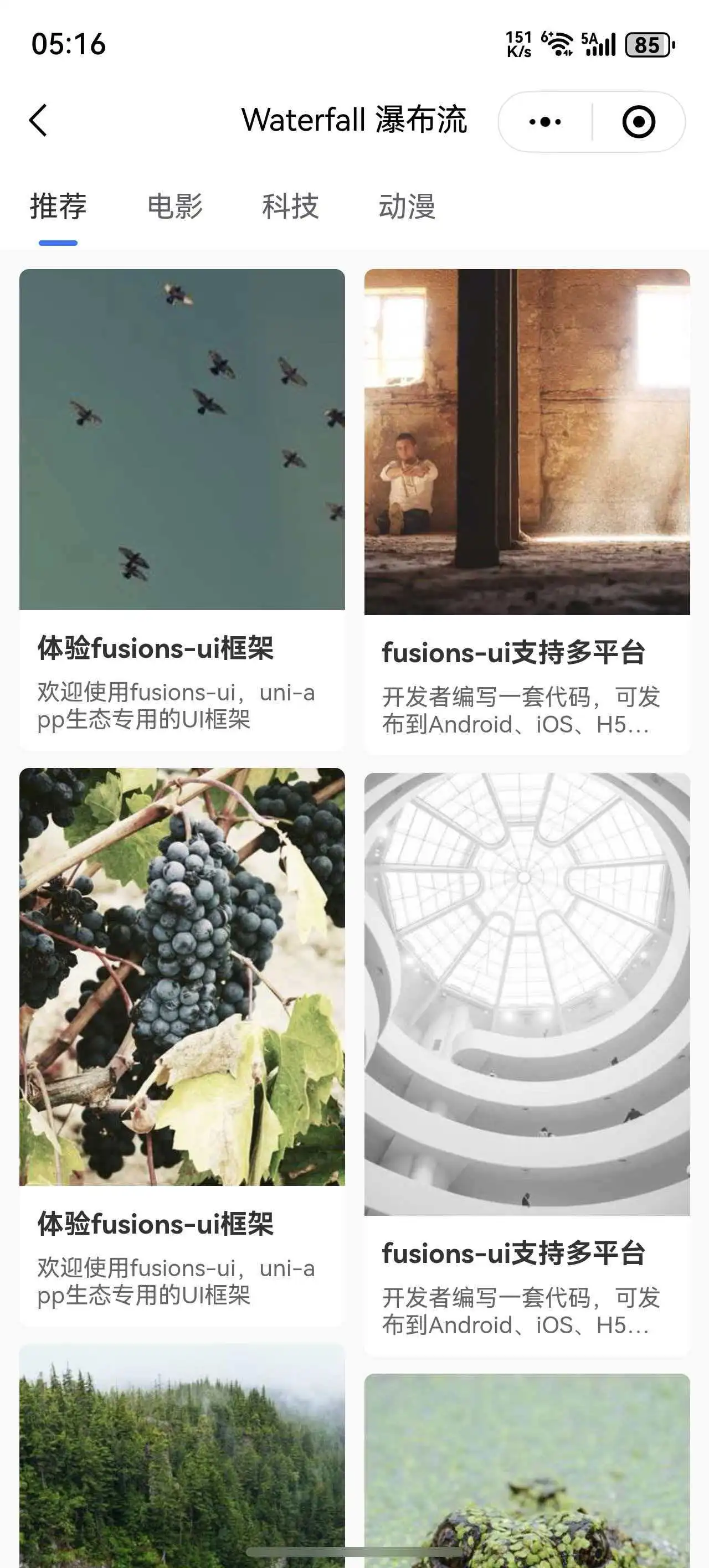This screenshot has width=709, height=1568.
Task: Open the spiral dome architecture card
Action: [527, 993]
